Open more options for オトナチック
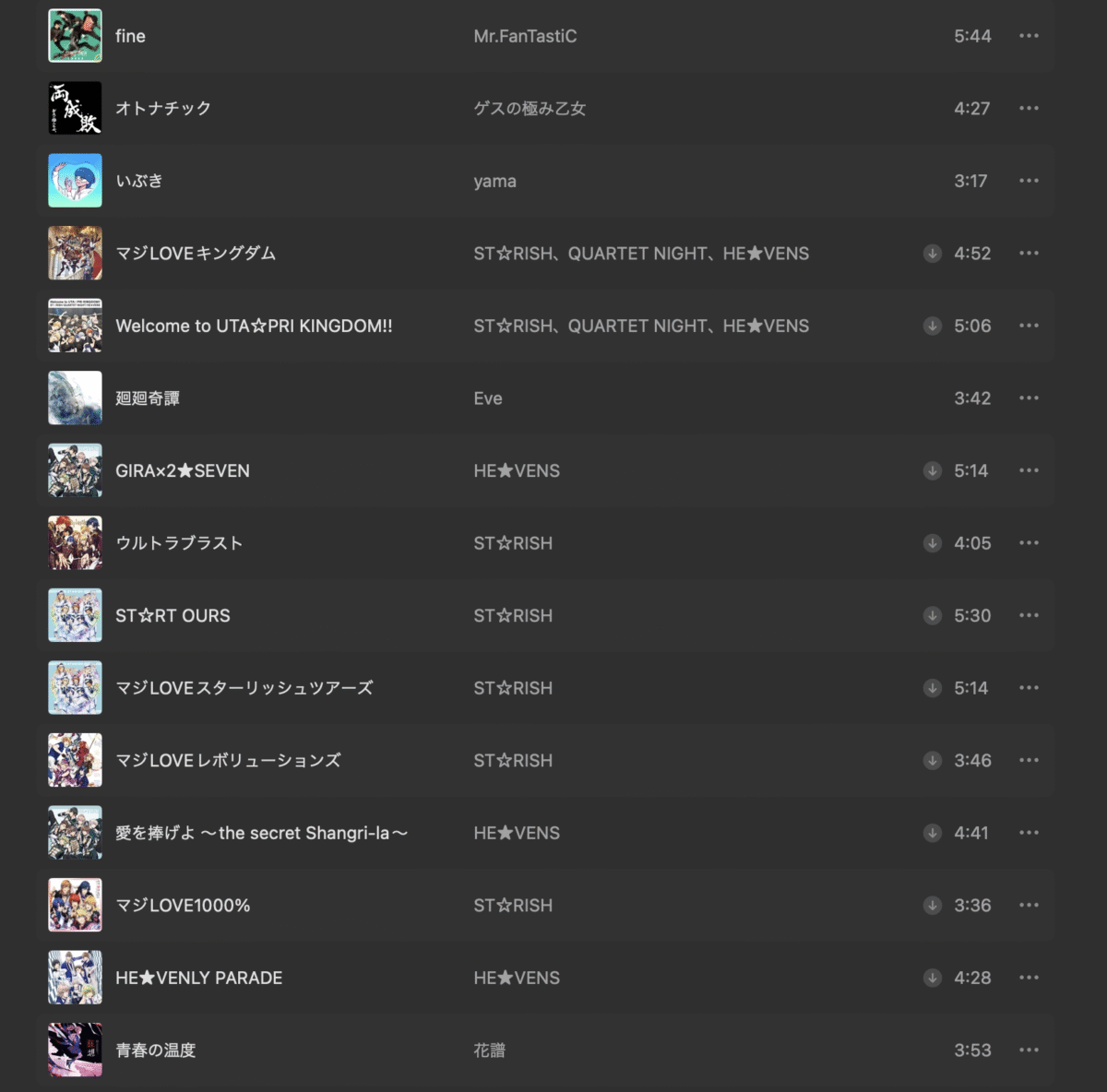 (x=1029, y=108)
